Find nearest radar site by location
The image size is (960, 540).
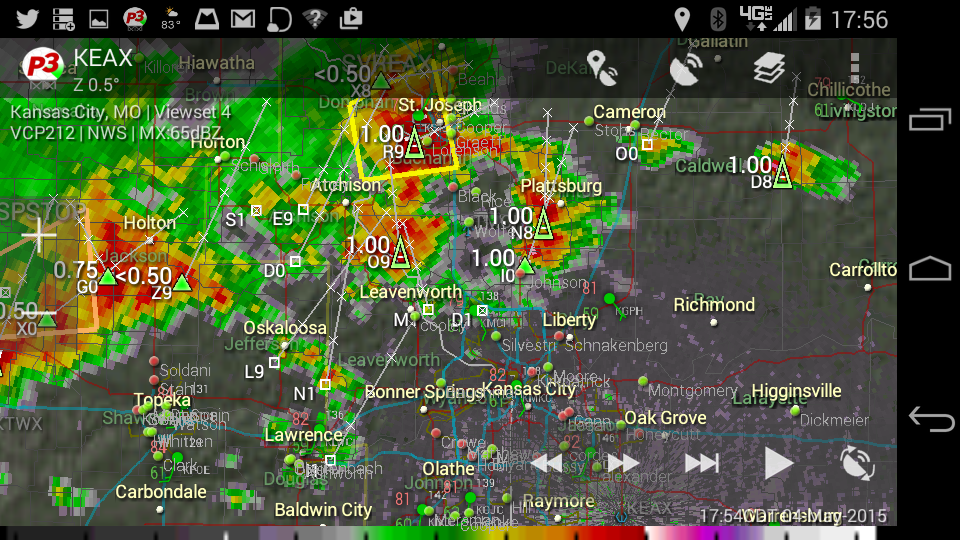602,69
